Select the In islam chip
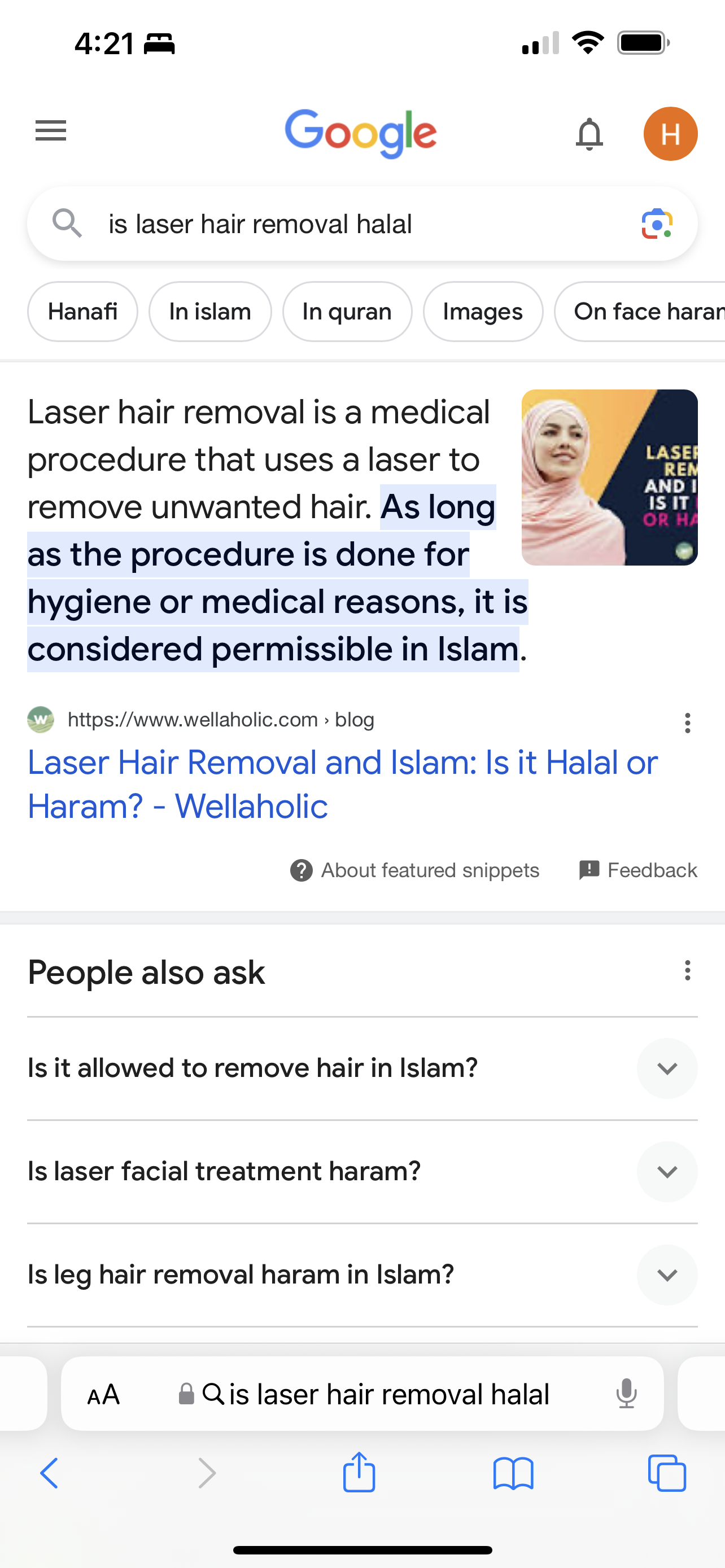Image resolution: width=725 pixels, height=1568 pixels. (210, 312)
